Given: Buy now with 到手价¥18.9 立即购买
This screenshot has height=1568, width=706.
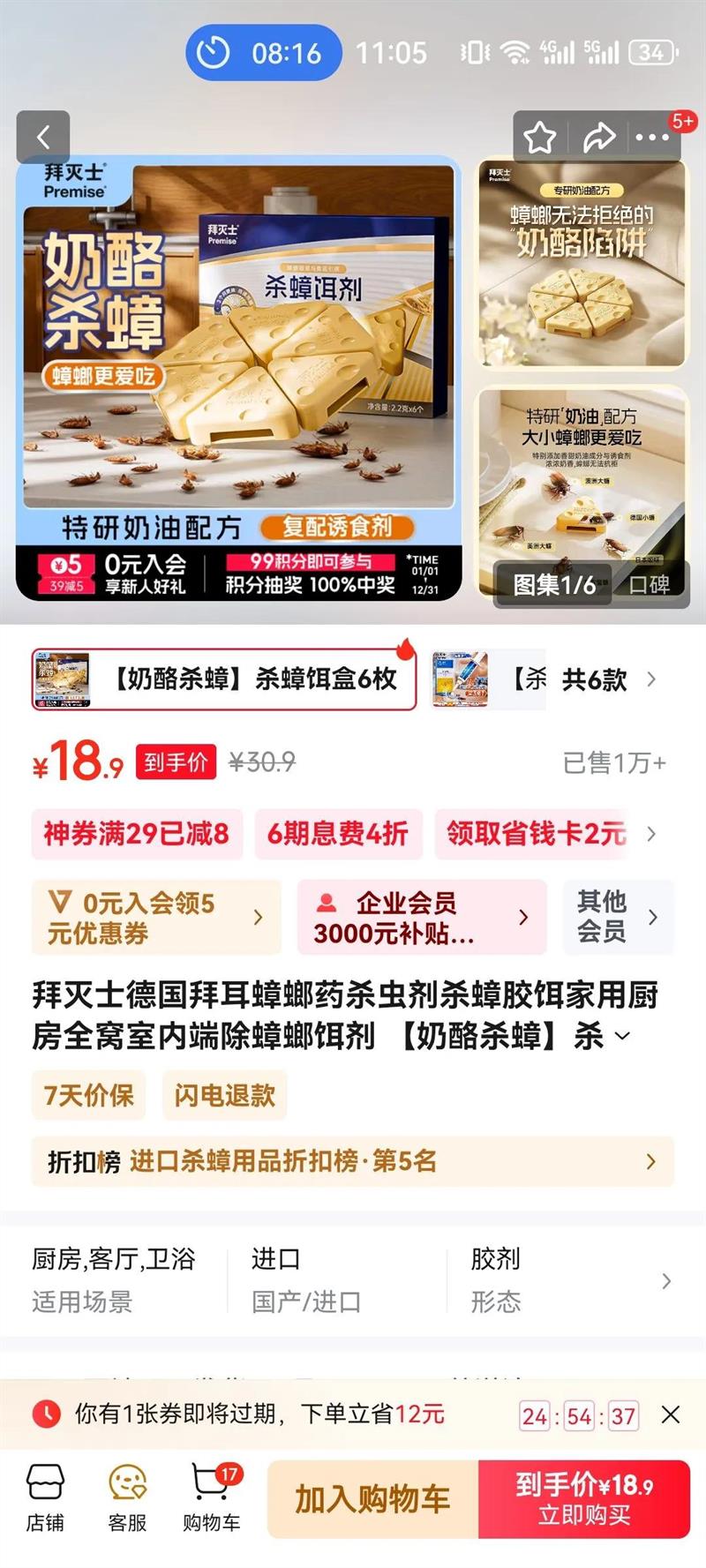Looking at the screenshot, I should pyautogui.click(x=584, y=1499).
